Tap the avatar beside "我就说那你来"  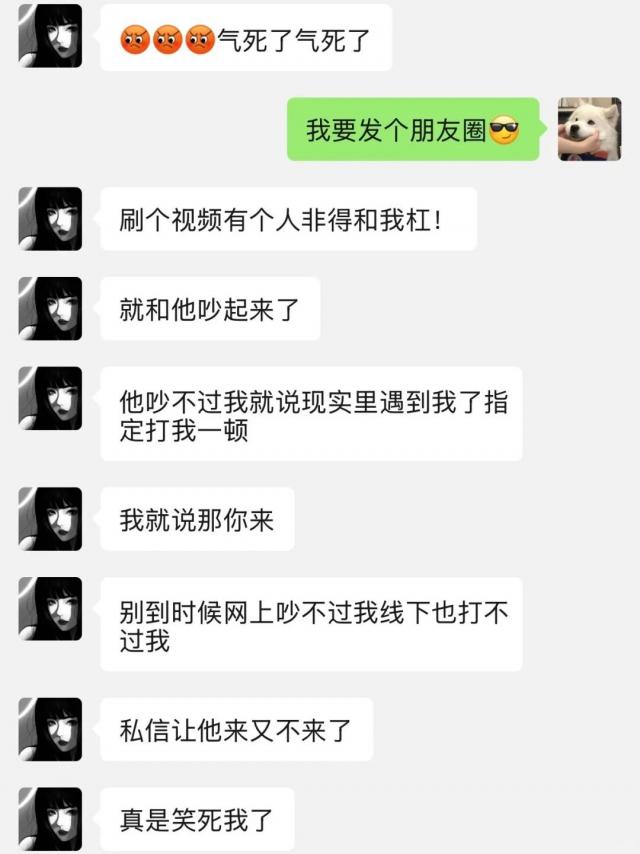click(x=50, y=519)
